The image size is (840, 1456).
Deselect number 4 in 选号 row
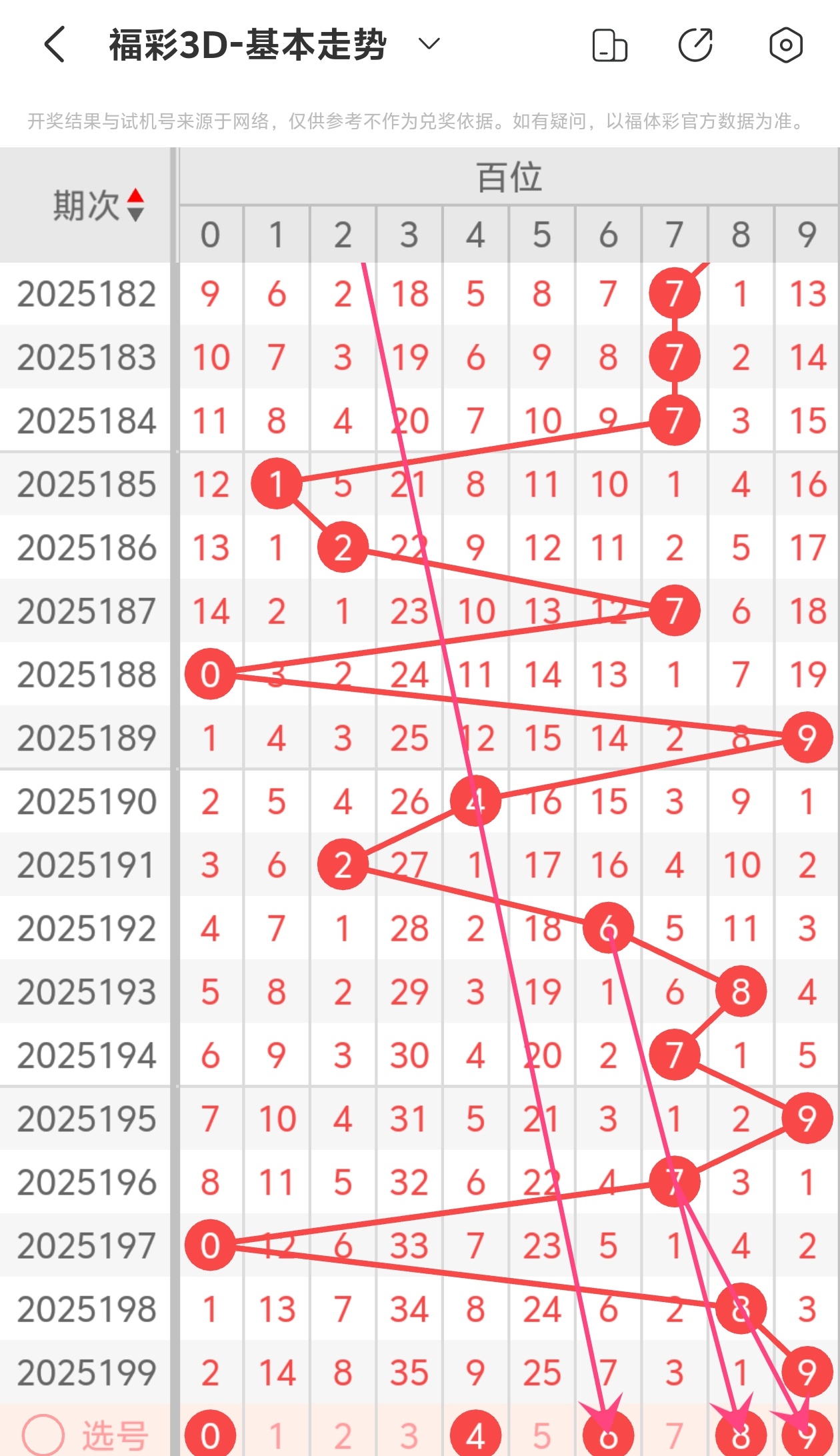tap(475, 1435)
